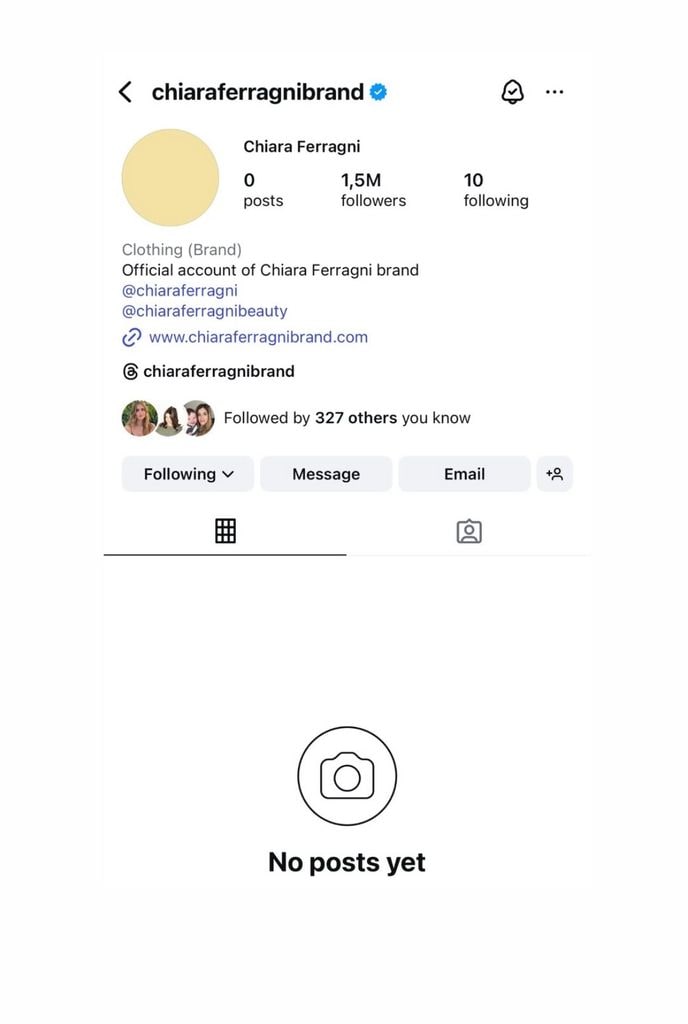Send a Message to this account
This screenshot has height=1024, width=688.
pyautogui.click(x=326, y=474)
